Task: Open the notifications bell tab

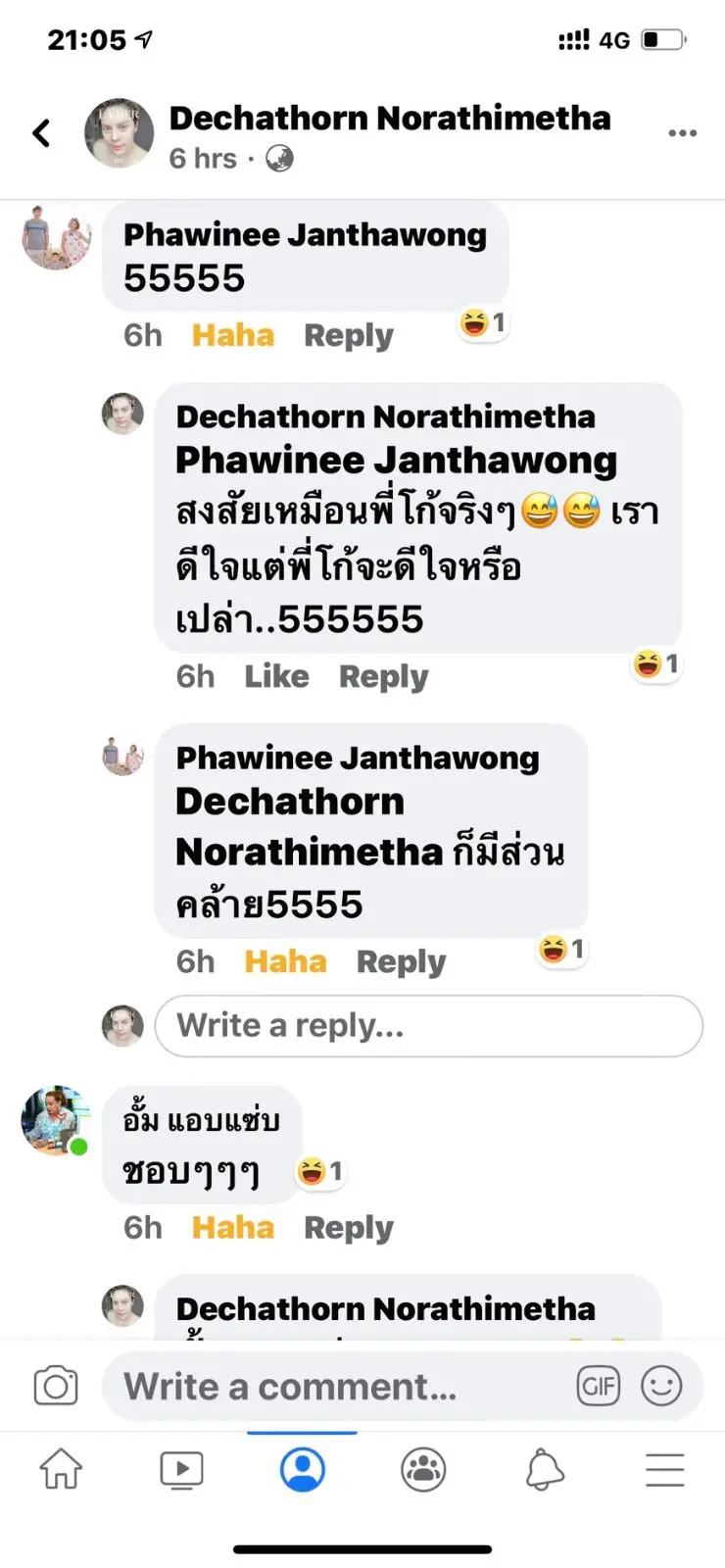Action: pyautogui.click(x=545, y=1470)
